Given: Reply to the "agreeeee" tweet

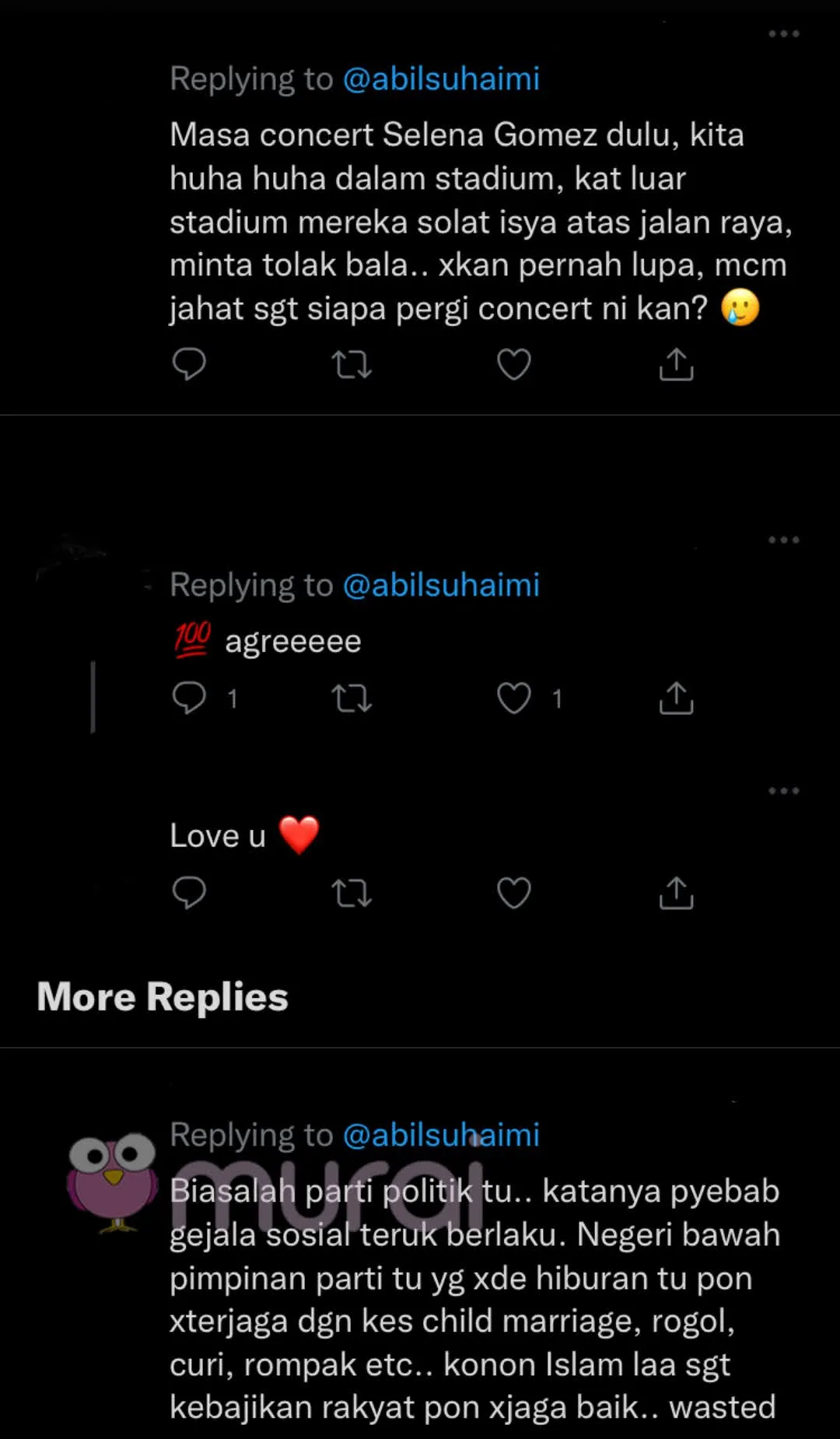Looking at the screenshot, I should point(189,698).
